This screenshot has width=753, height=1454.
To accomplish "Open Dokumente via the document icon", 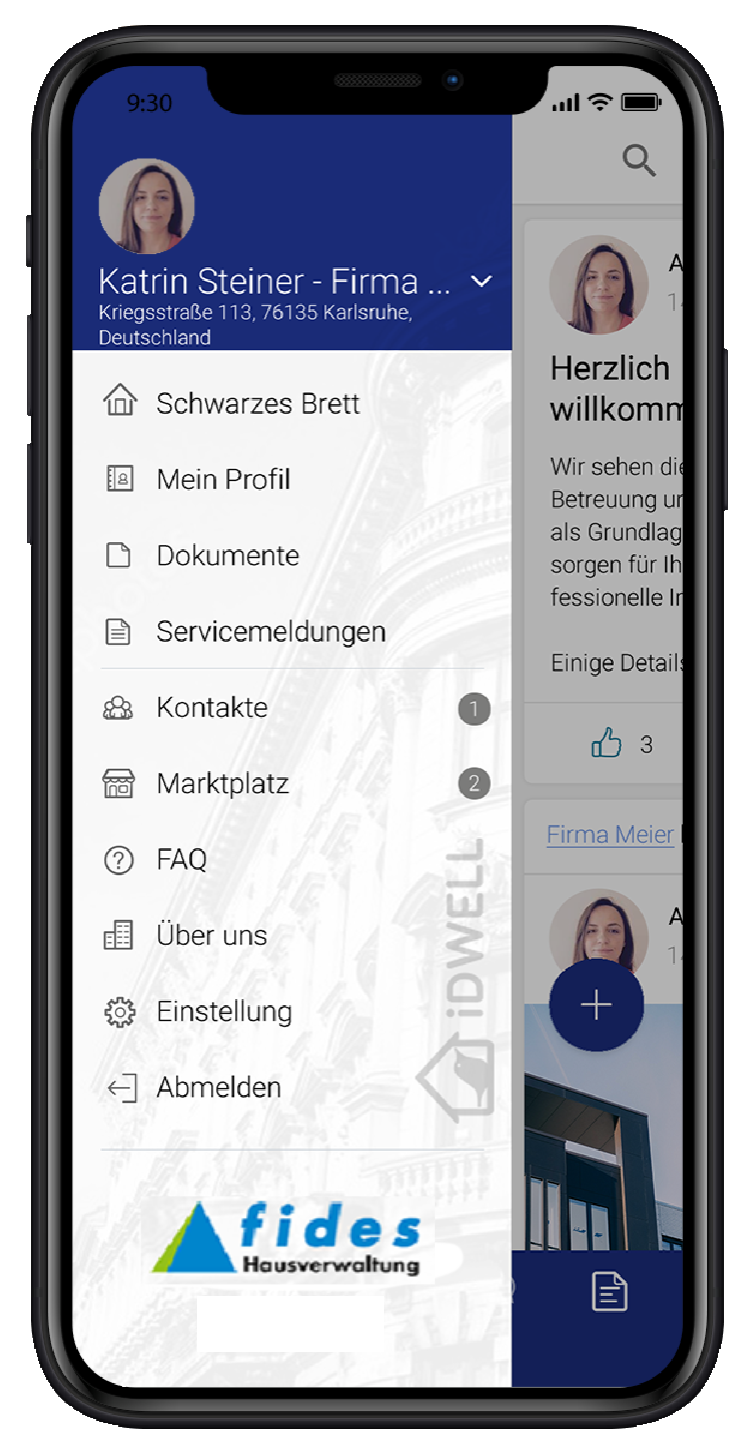I will [x=120, y=555].
